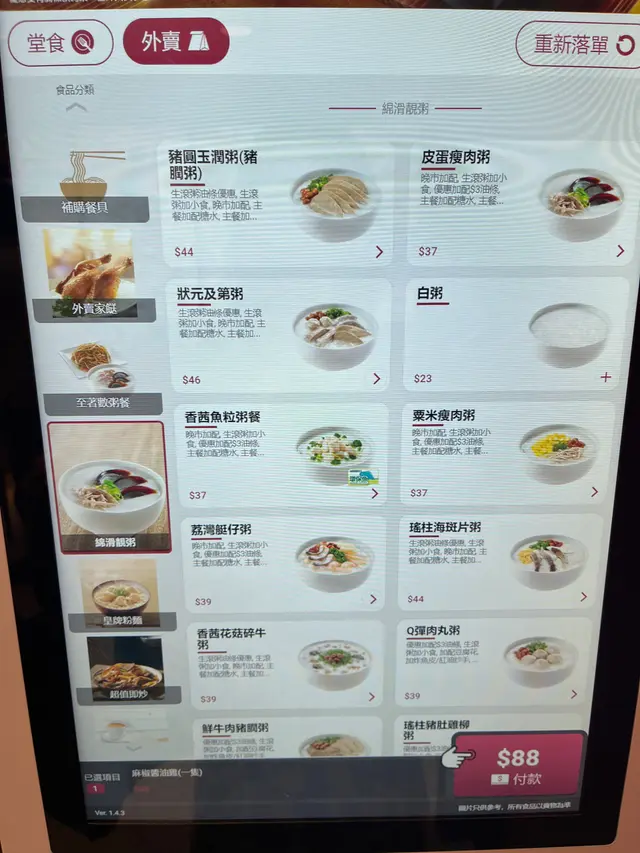Switch to 堂食 dine-in mode
The height and width of the screenshot is (853, 640).
tap(60, 43)
